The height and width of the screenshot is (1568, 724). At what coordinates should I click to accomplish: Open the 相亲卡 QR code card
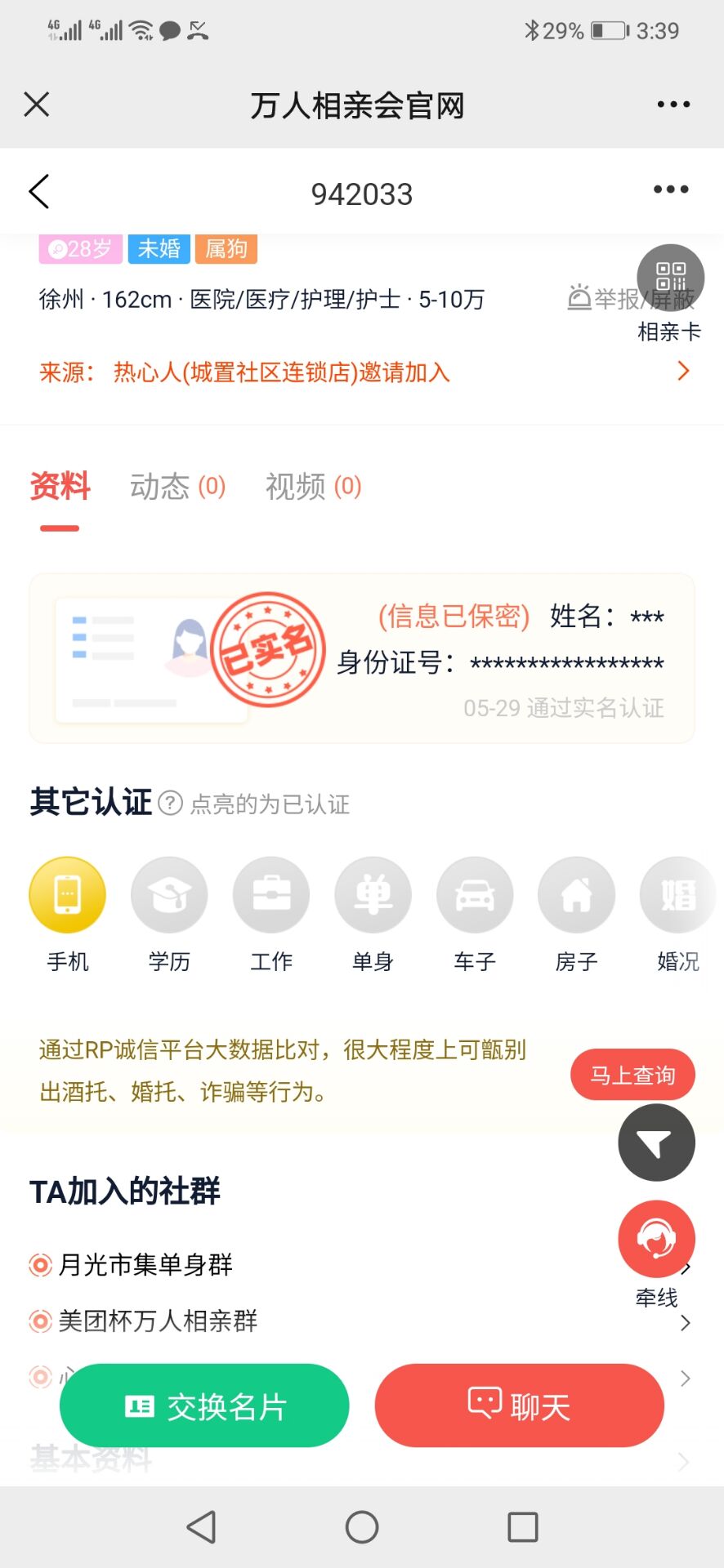[670, 279]
